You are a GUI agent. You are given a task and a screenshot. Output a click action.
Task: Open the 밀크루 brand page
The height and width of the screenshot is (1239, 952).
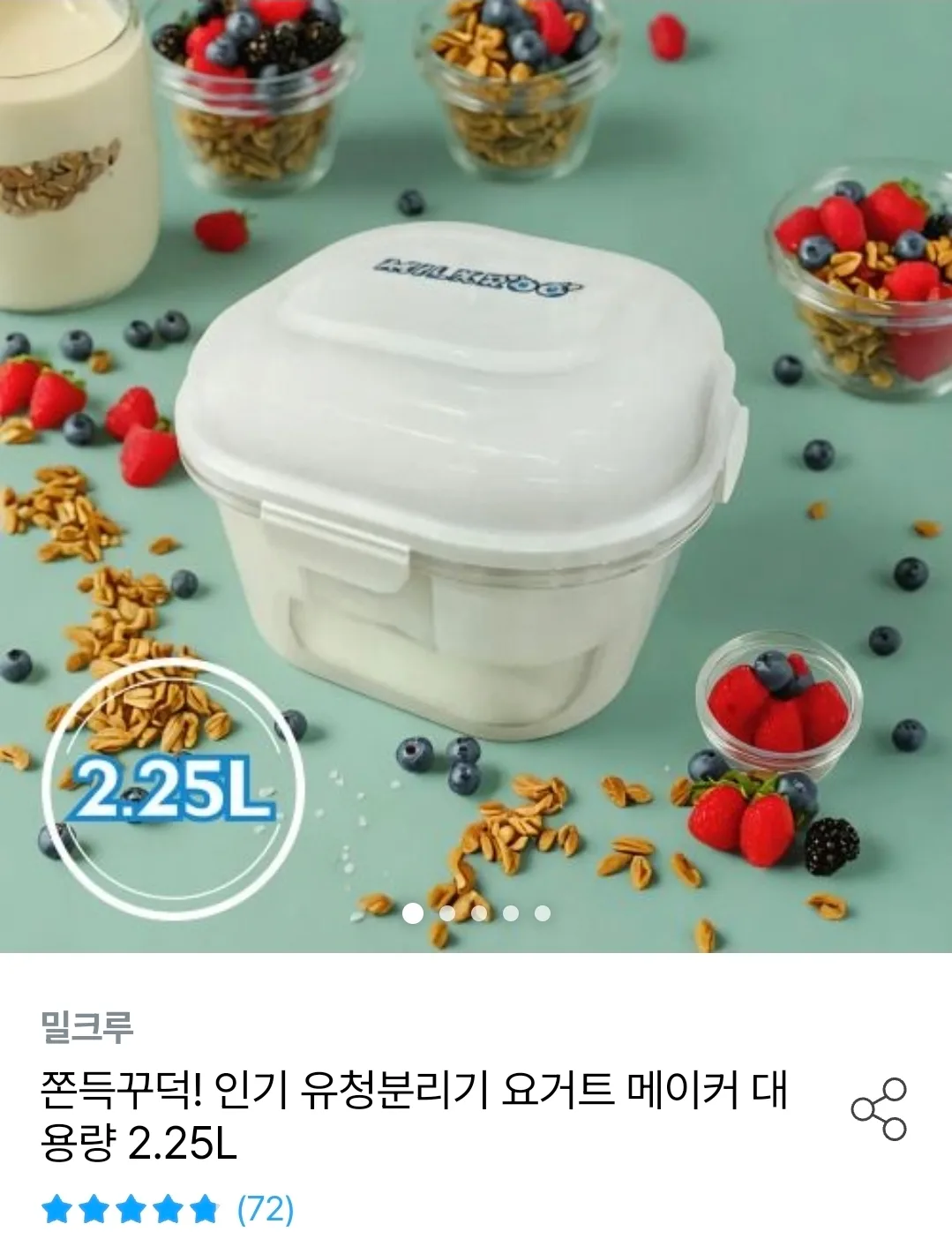86,1026
